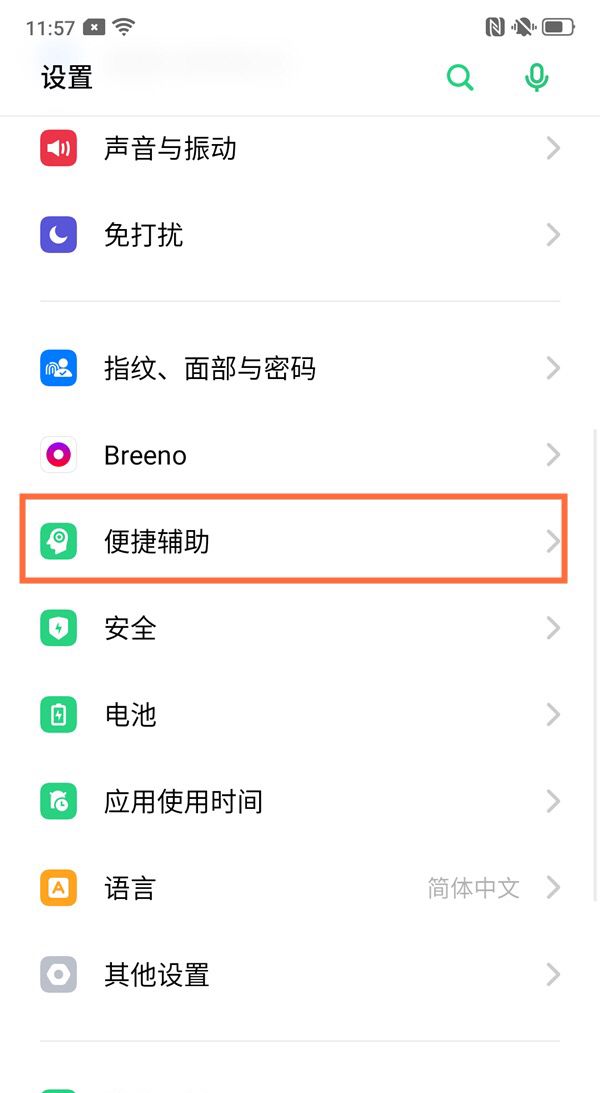
Task: Start voice search with the microphone icon
Action: (x=537, y=77)
